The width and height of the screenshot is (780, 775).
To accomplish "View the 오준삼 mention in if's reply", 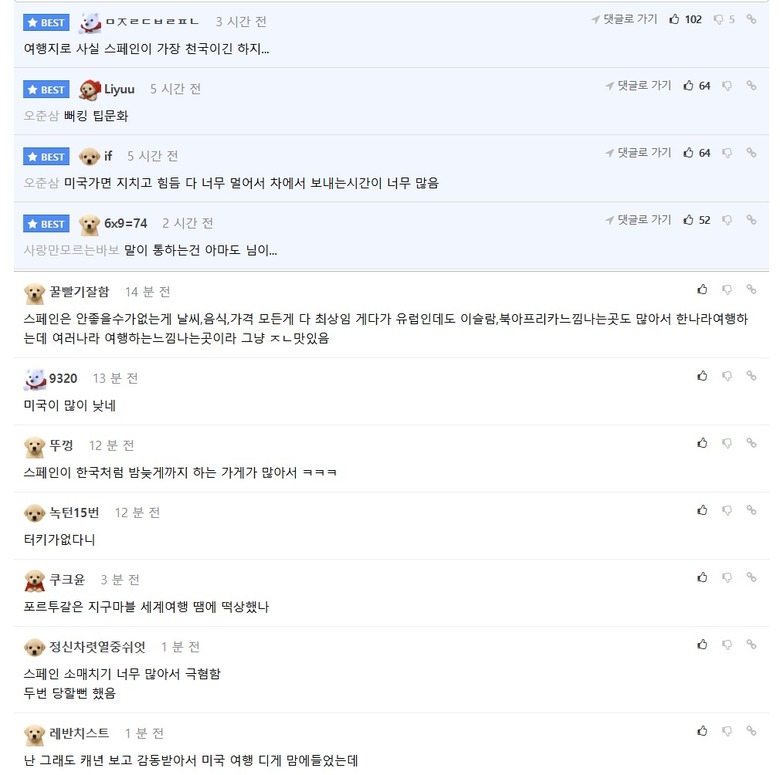I will pyautogui.click(x=41, y=183).
